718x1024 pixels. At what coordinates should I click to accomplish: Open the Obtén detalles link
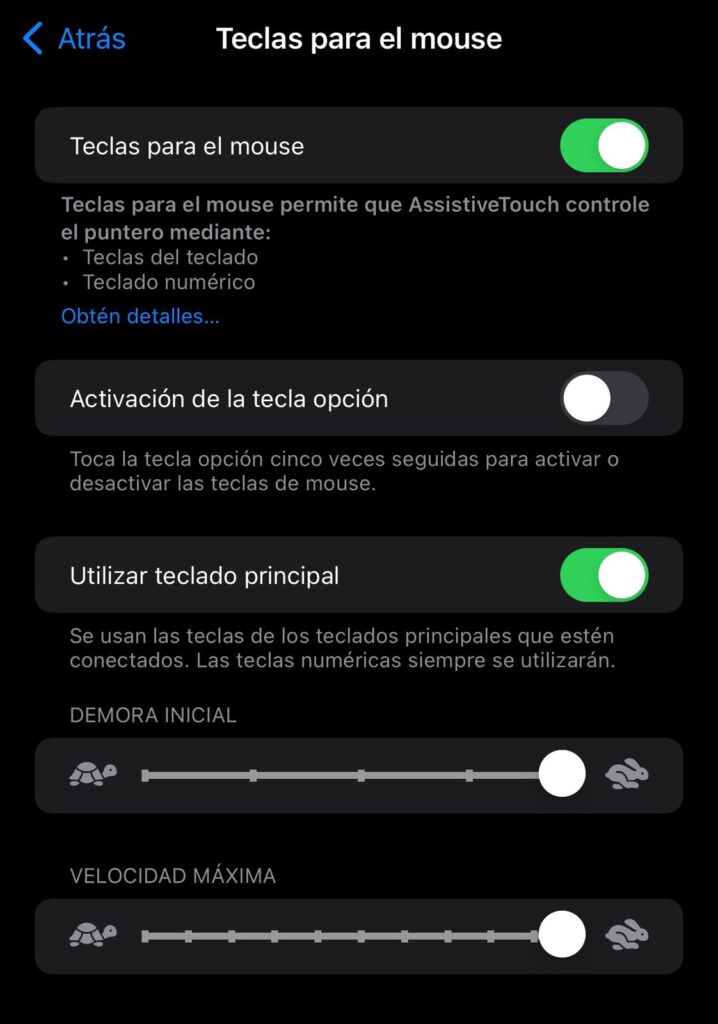[140, 317]
